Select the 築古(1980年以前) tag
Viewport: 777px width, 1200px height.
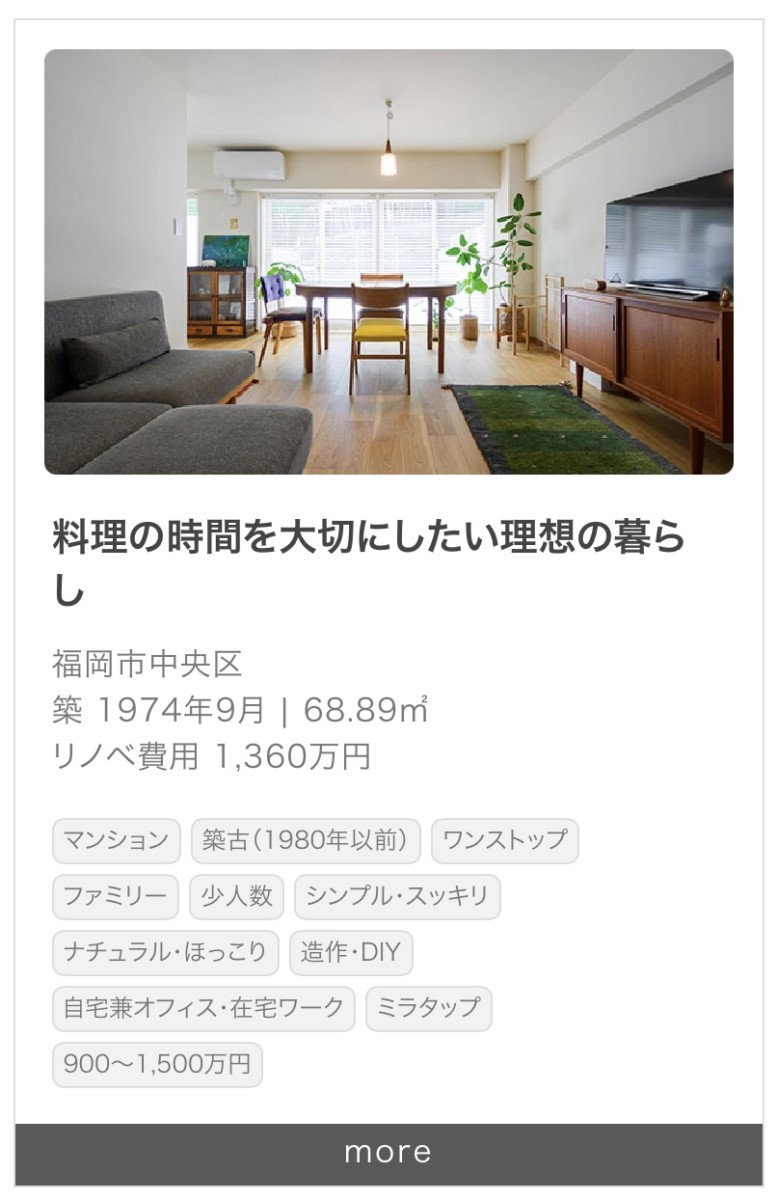(x=305, y=840)
